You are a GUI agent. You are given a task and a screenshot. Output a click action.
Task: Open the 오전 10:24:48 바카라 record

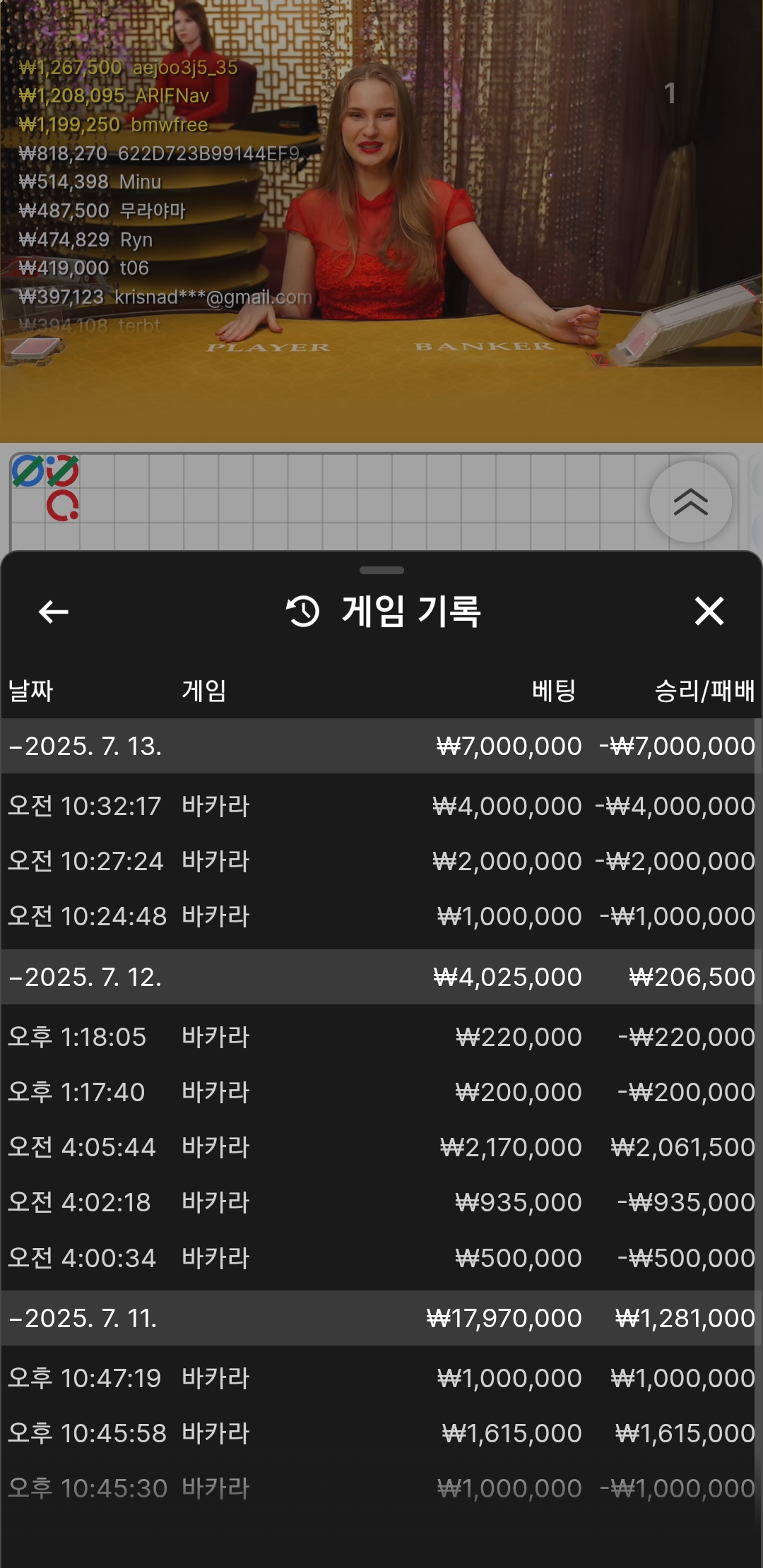point(380,916)
